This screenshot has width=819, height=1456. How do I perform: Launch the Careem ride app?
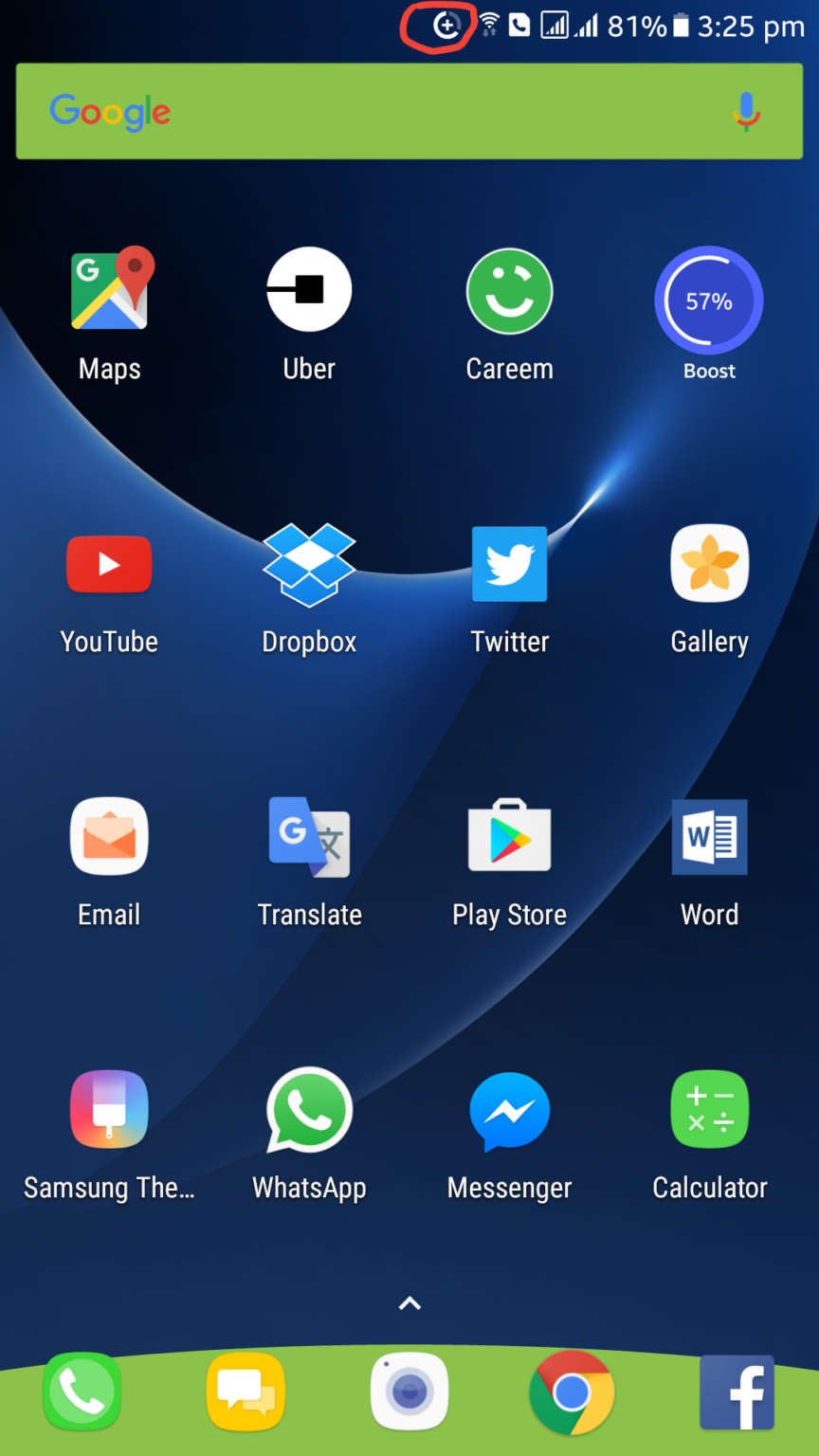pyautogui.click(x=509, y=291)
